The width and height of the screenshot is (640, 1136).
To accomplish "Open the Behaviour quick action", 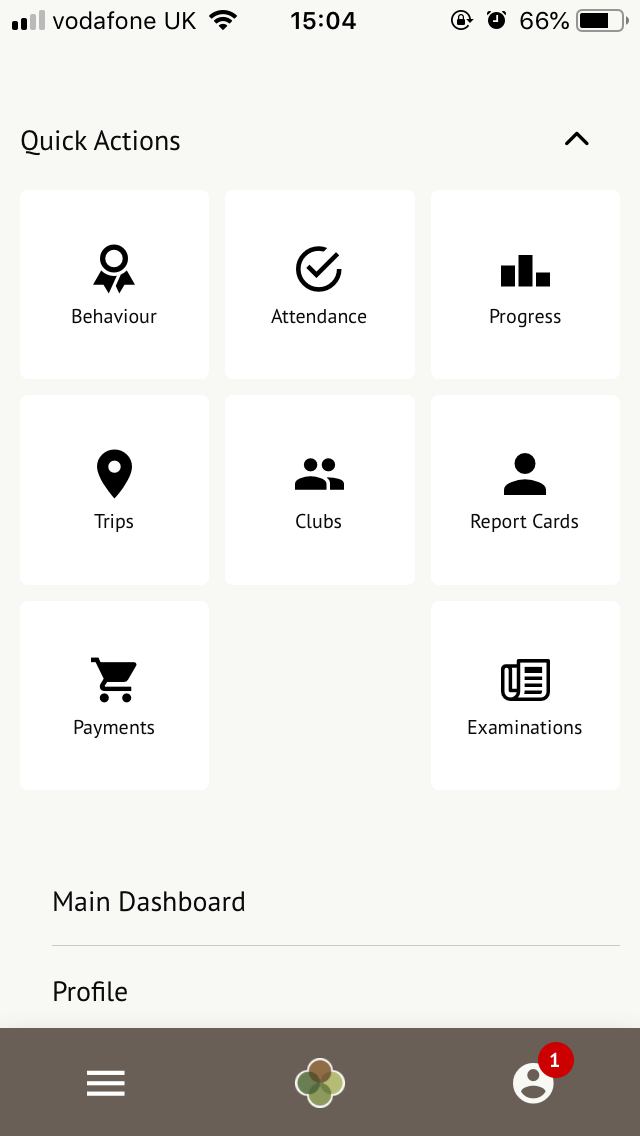I will (114, 285).
